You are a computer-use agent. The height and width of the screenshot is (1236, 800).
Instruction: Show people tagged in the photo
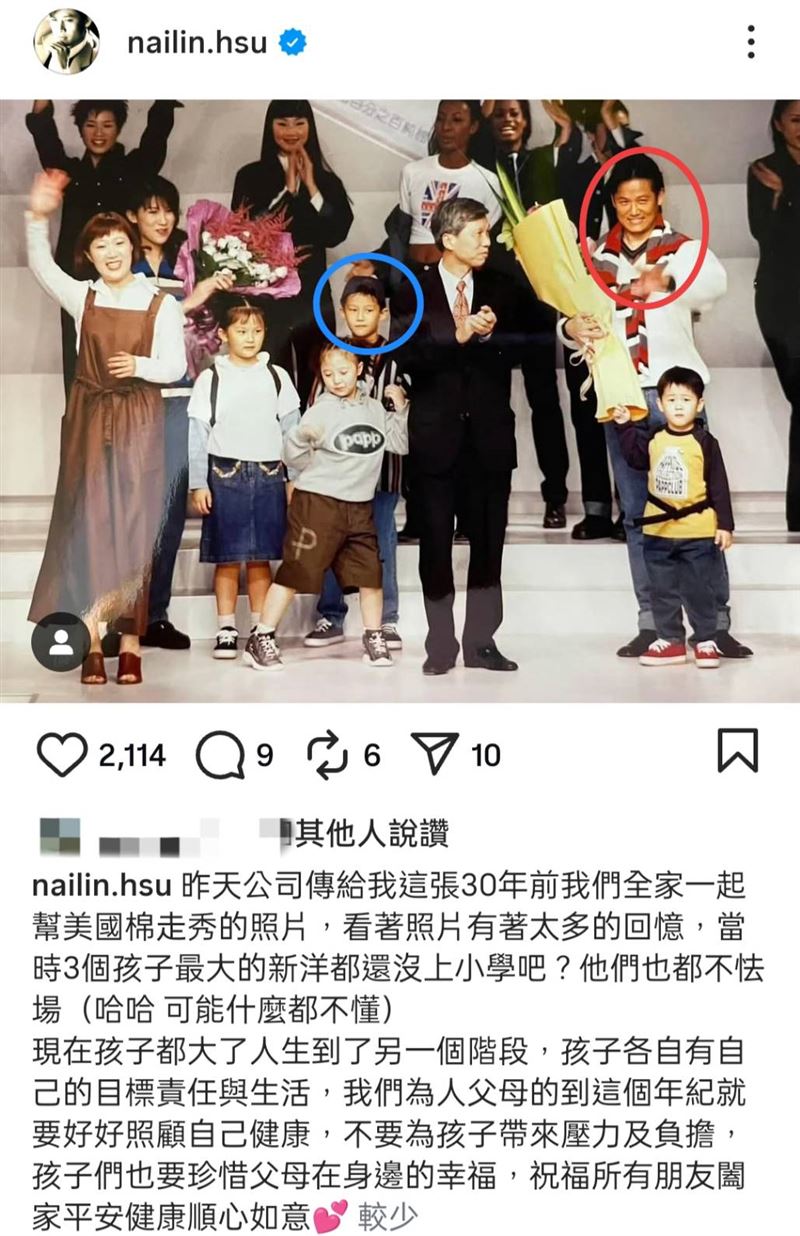coord(60,641)
